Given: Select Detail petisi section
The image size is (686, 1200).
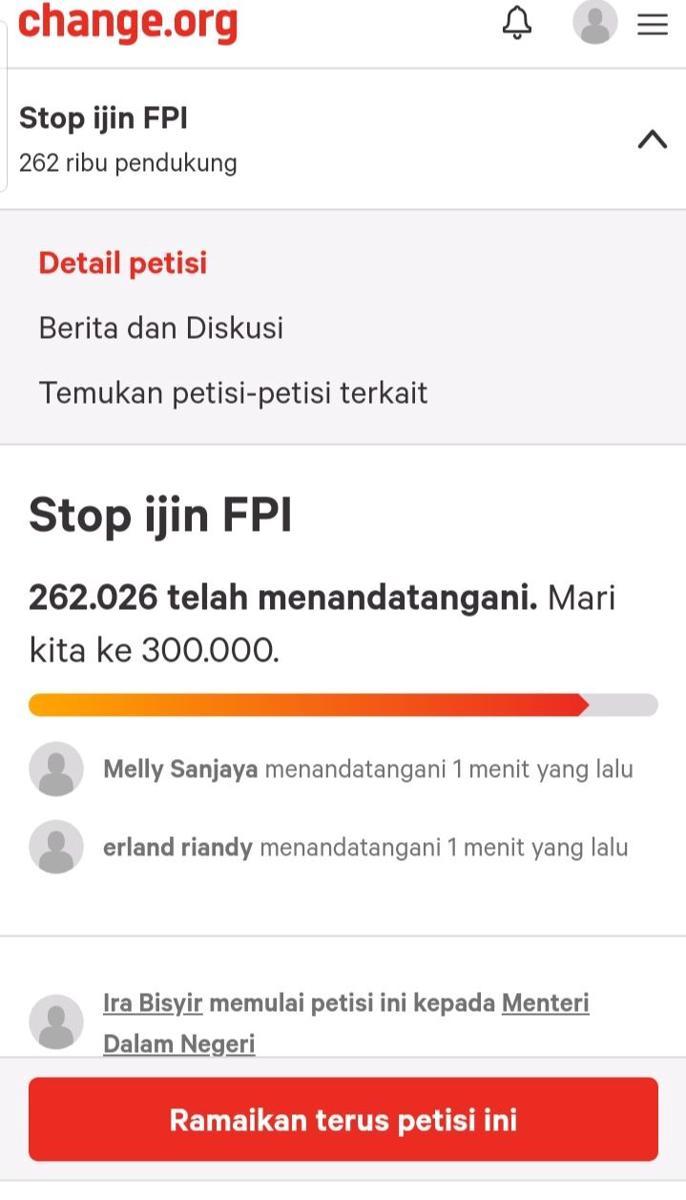Looking at the screenshot, I should pos(123,263).
